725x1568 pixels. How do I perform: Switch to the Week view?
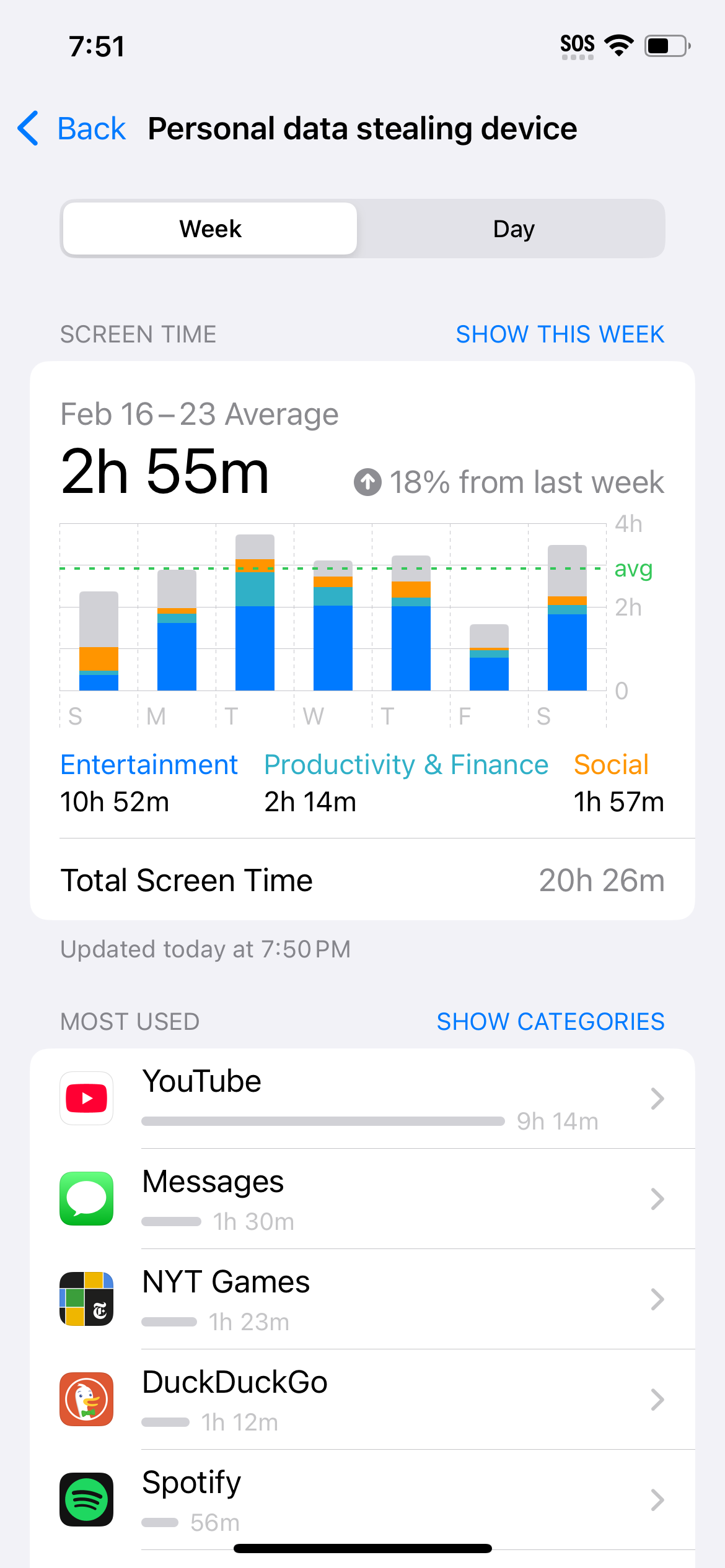210,229
